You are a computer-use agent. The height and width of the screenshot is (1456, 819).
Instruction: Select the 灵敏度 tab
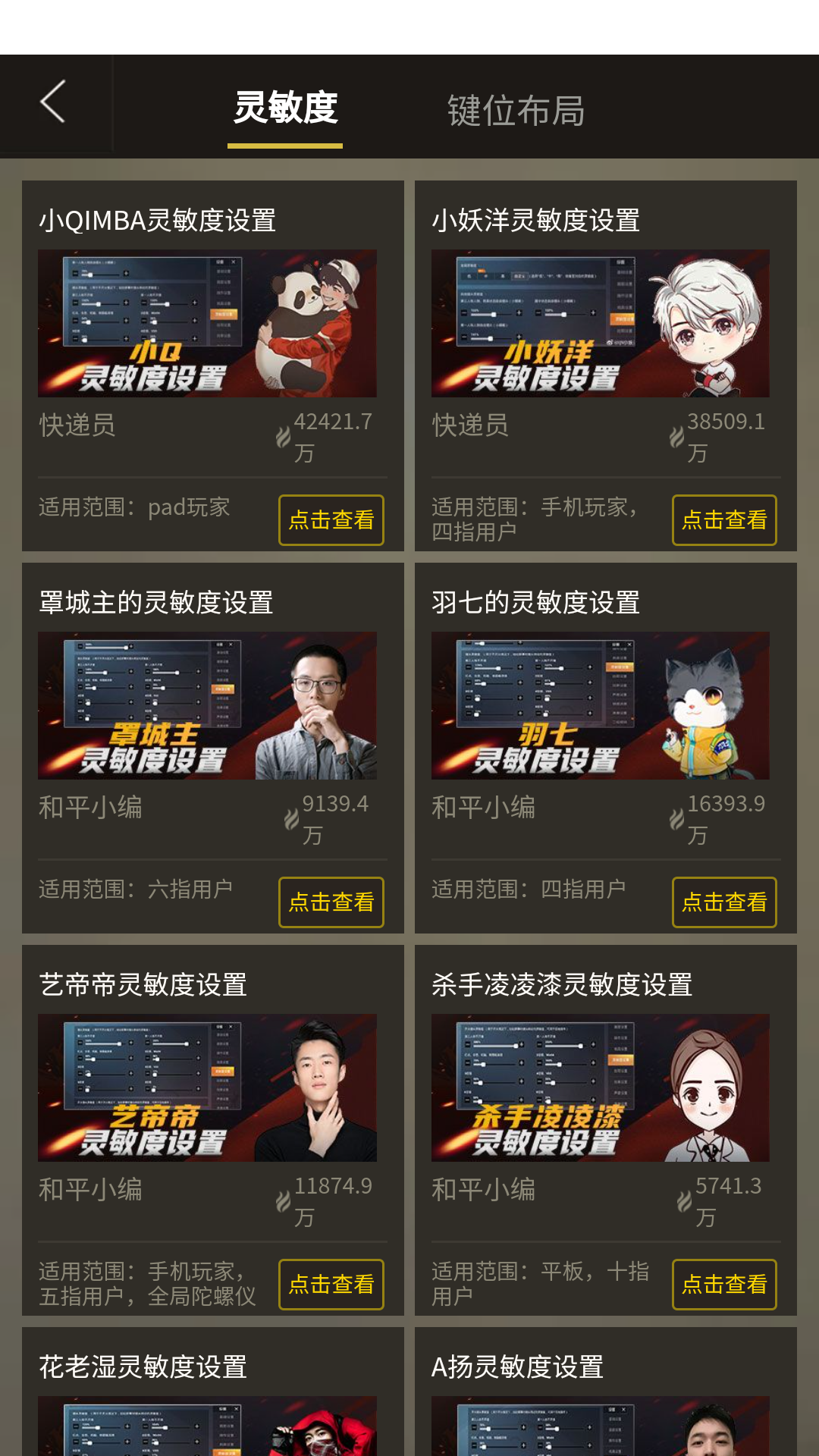(x=285, y=108)
